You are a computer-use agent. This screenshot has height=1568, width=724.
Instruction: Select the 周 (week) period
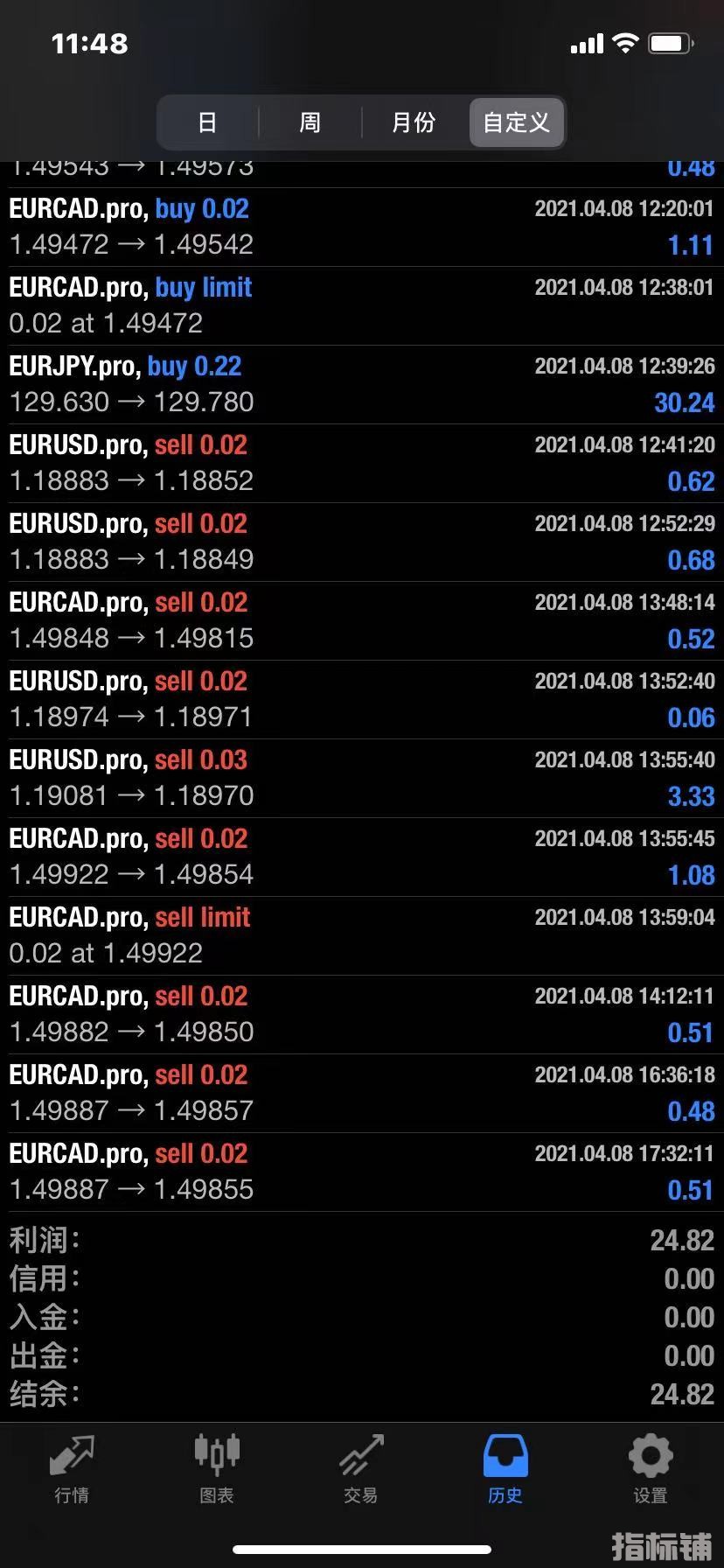(x=310, y=122)
